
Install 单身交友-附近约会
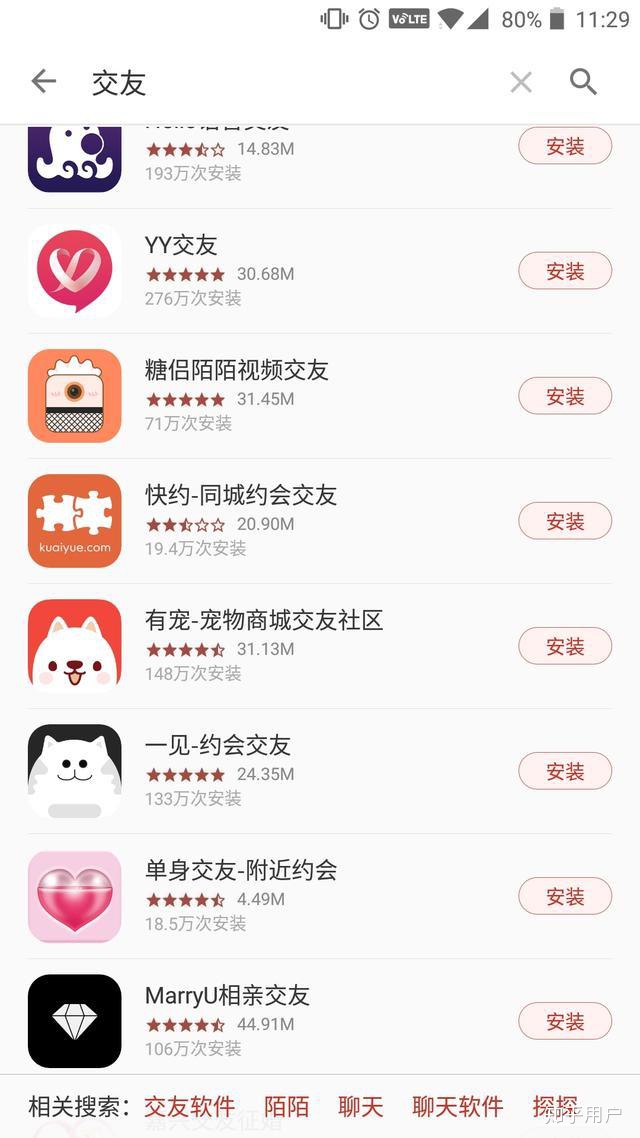(x=564, y=896)
